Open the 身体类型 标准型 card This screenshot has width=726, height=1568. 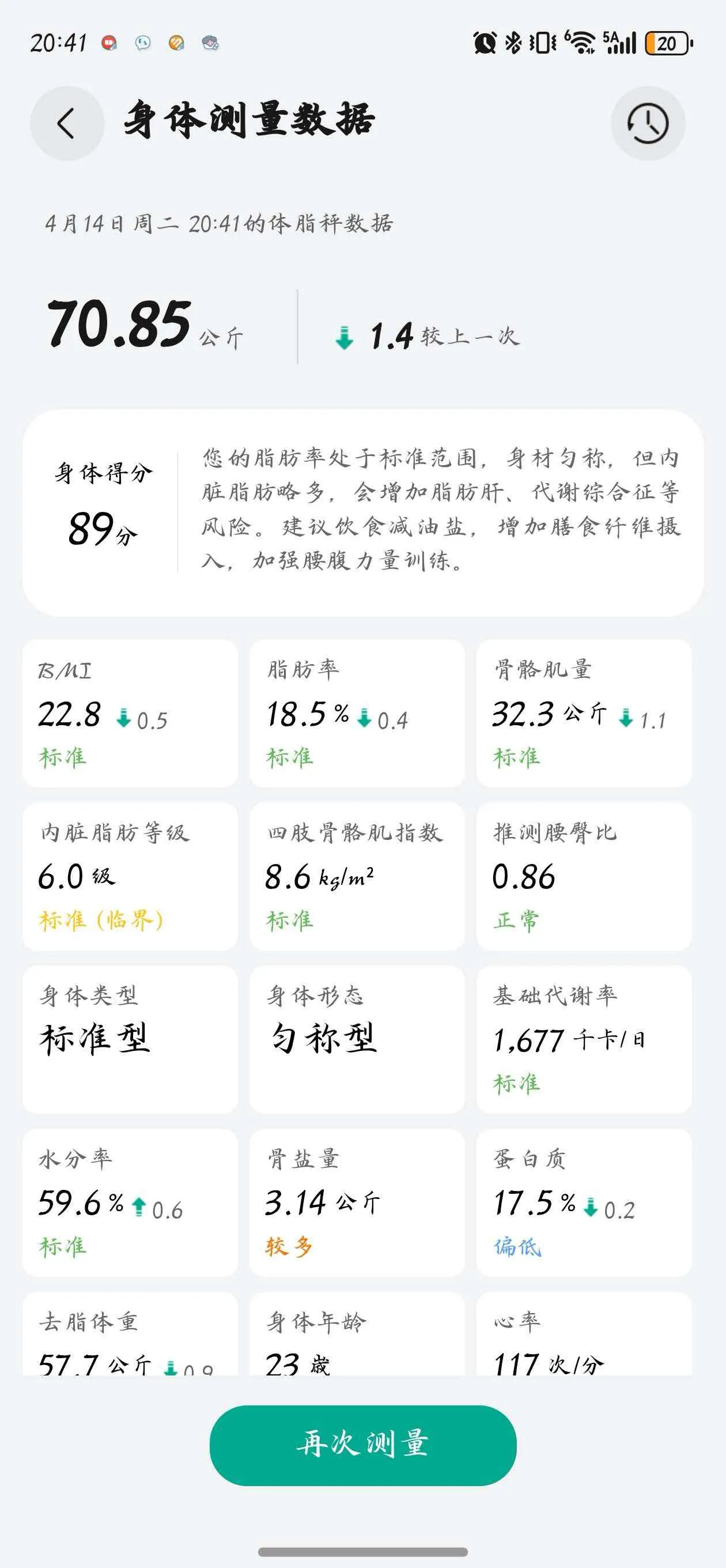[x=130, y=1039]
